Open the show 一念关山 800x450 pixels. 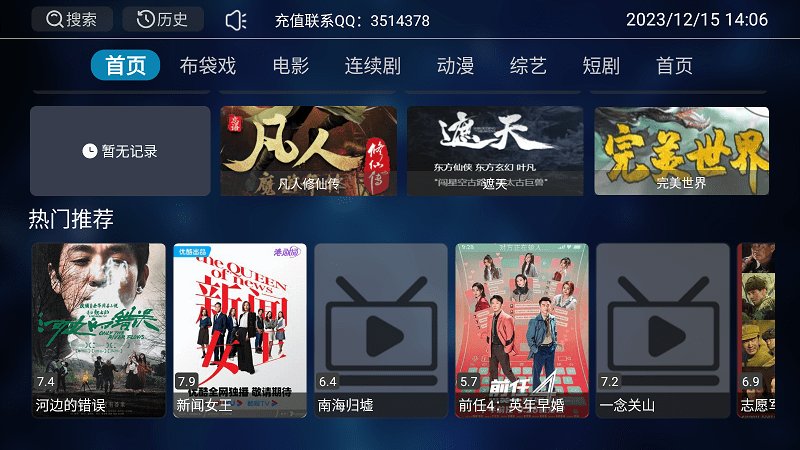(x=663, y=330)
